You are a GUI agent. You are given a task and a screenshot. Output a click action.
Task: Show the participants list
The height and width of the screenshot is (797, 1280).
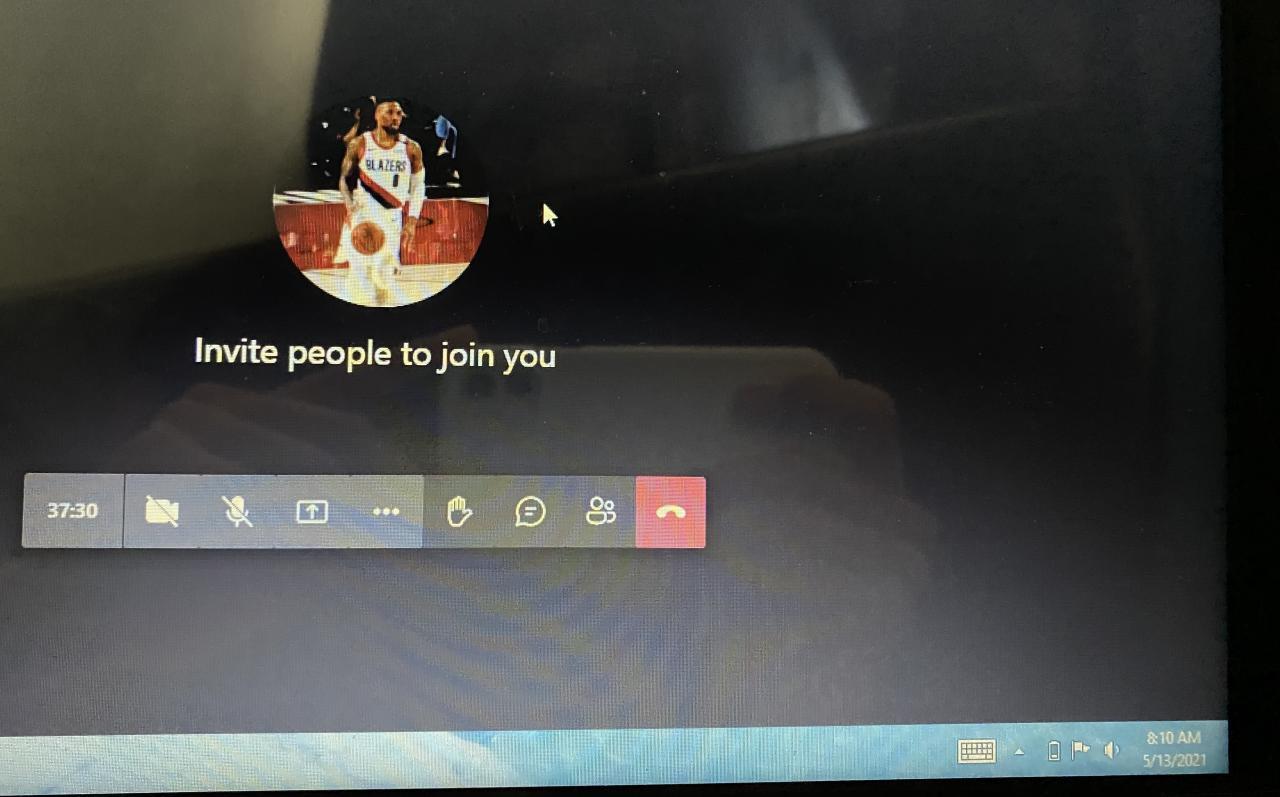[x=601, y=512]
